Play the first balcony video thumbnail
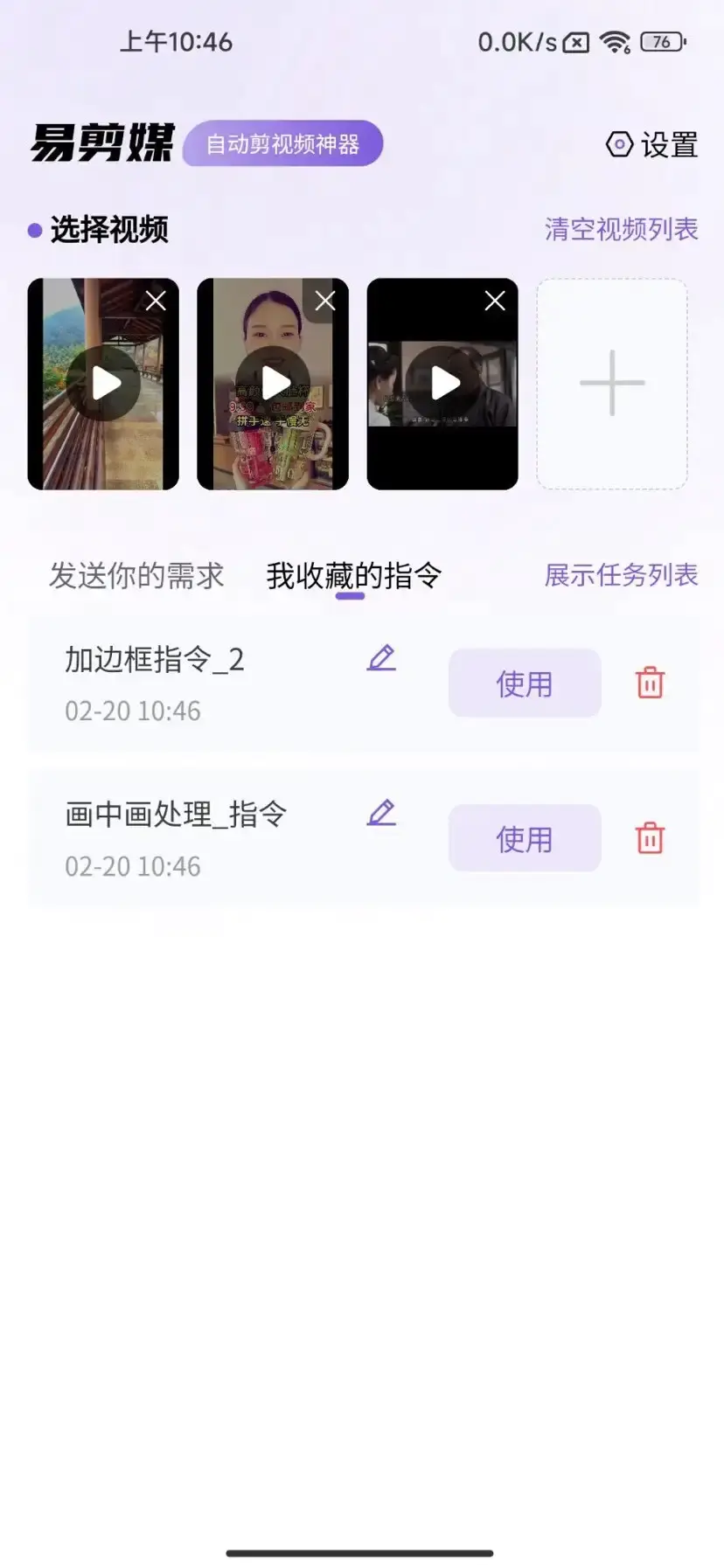The width and height of the screenshot is (724, 1568). [x=102, y=383]
